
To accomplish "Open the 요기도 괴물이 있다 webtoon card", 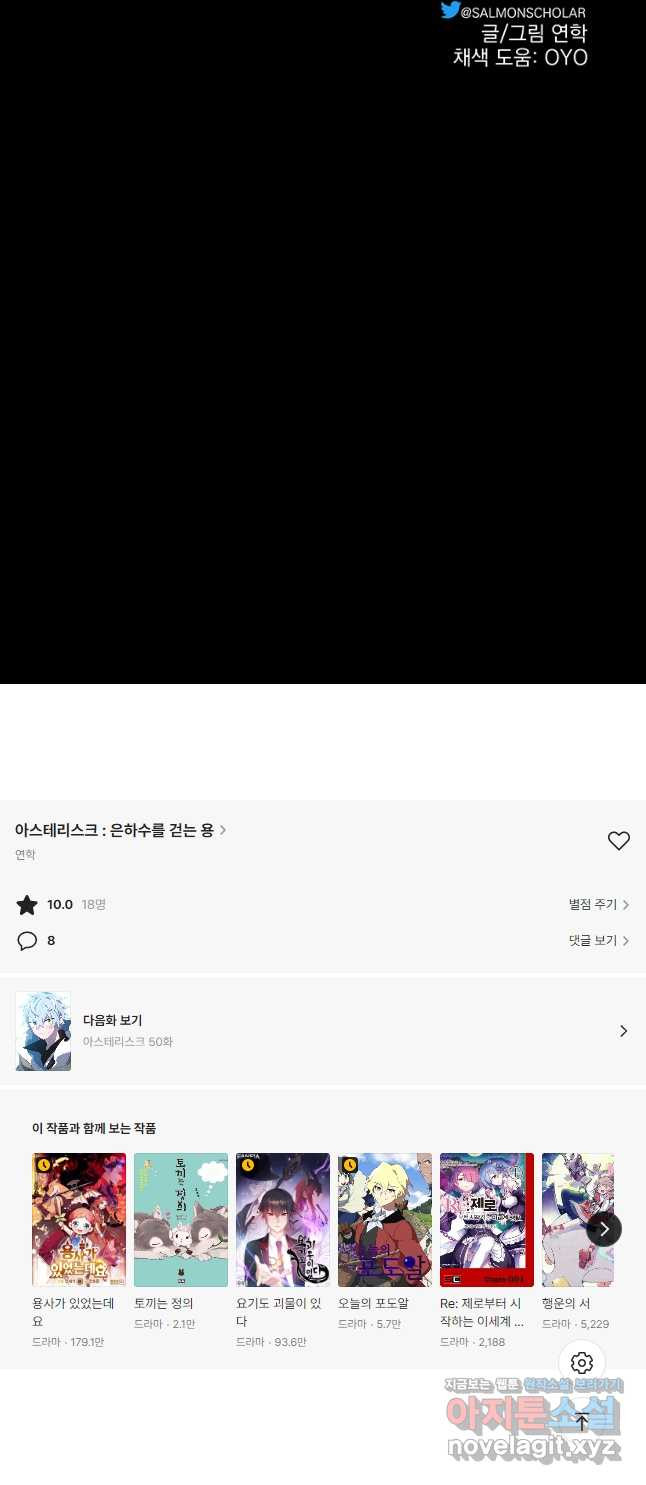I will point(283,1220).
